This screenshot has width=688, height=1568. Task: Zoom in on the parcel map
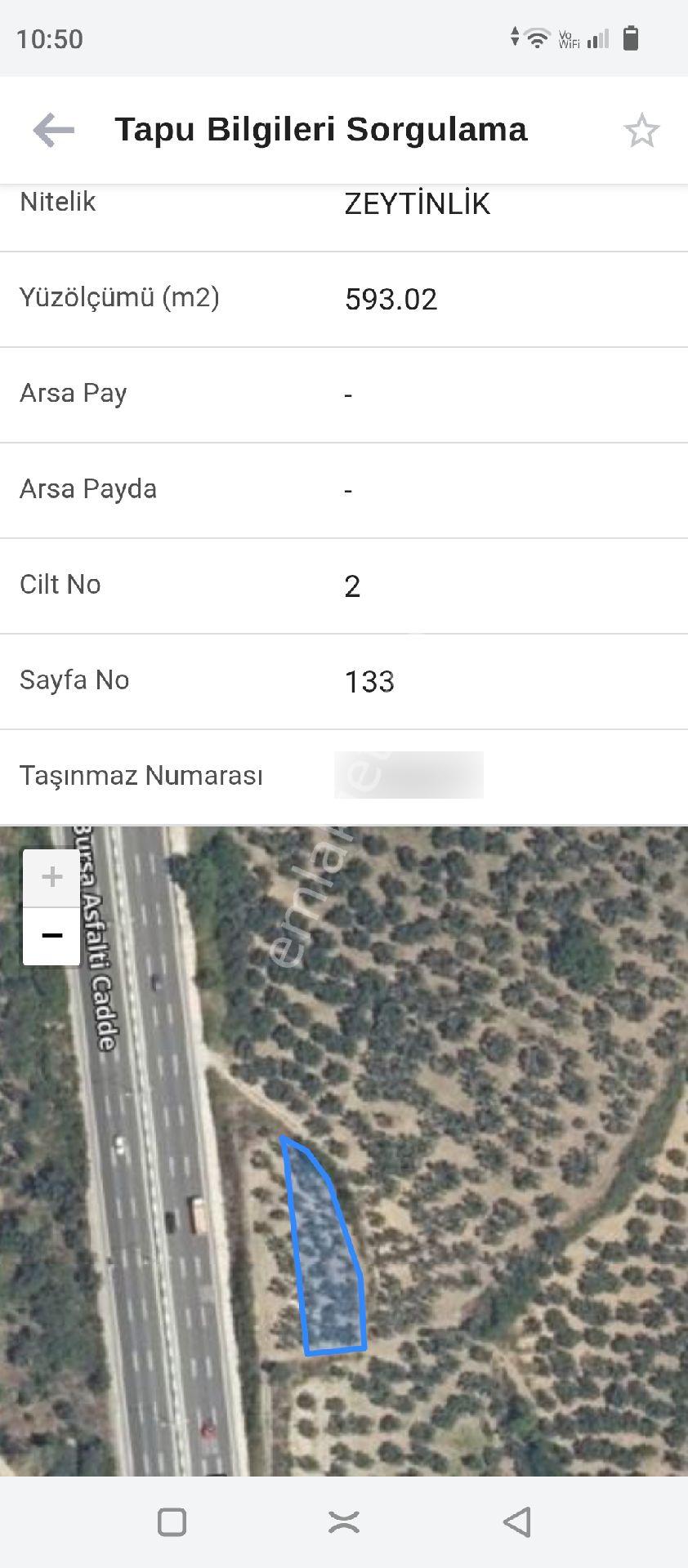[51, 878]
